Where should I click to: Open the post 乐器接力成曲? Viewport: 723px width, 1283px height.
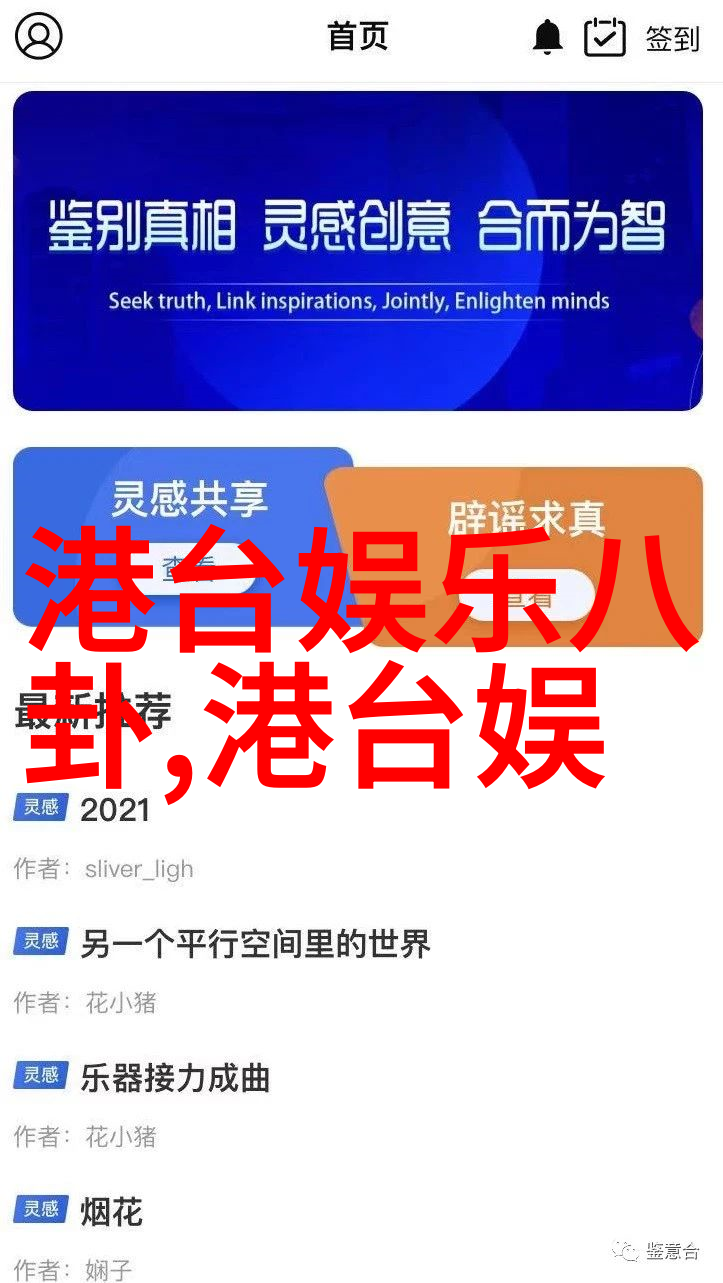(x=175, y=1078)
